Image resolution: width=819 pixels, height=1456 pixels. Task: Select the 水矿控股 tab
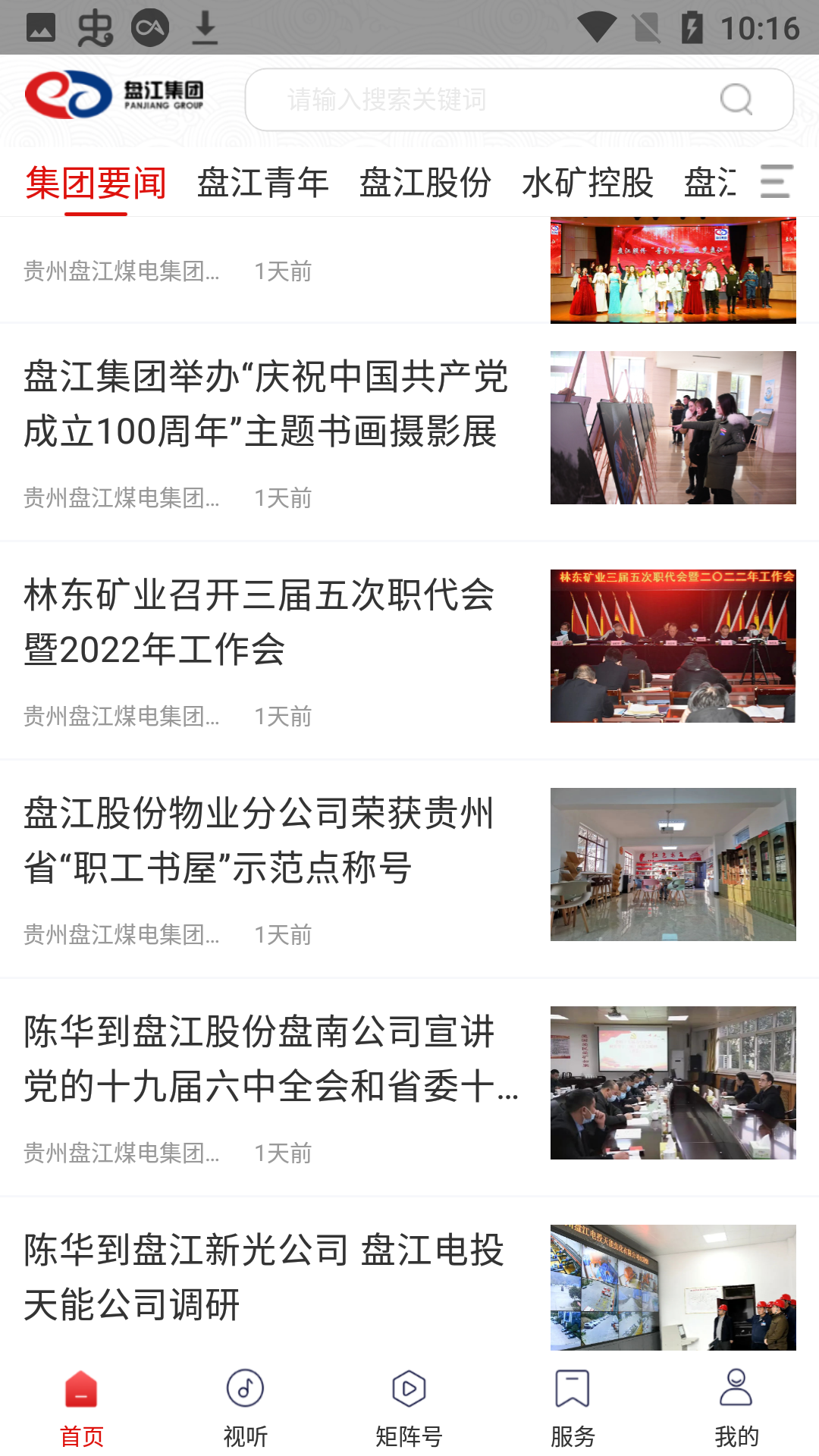coord(588,183)
